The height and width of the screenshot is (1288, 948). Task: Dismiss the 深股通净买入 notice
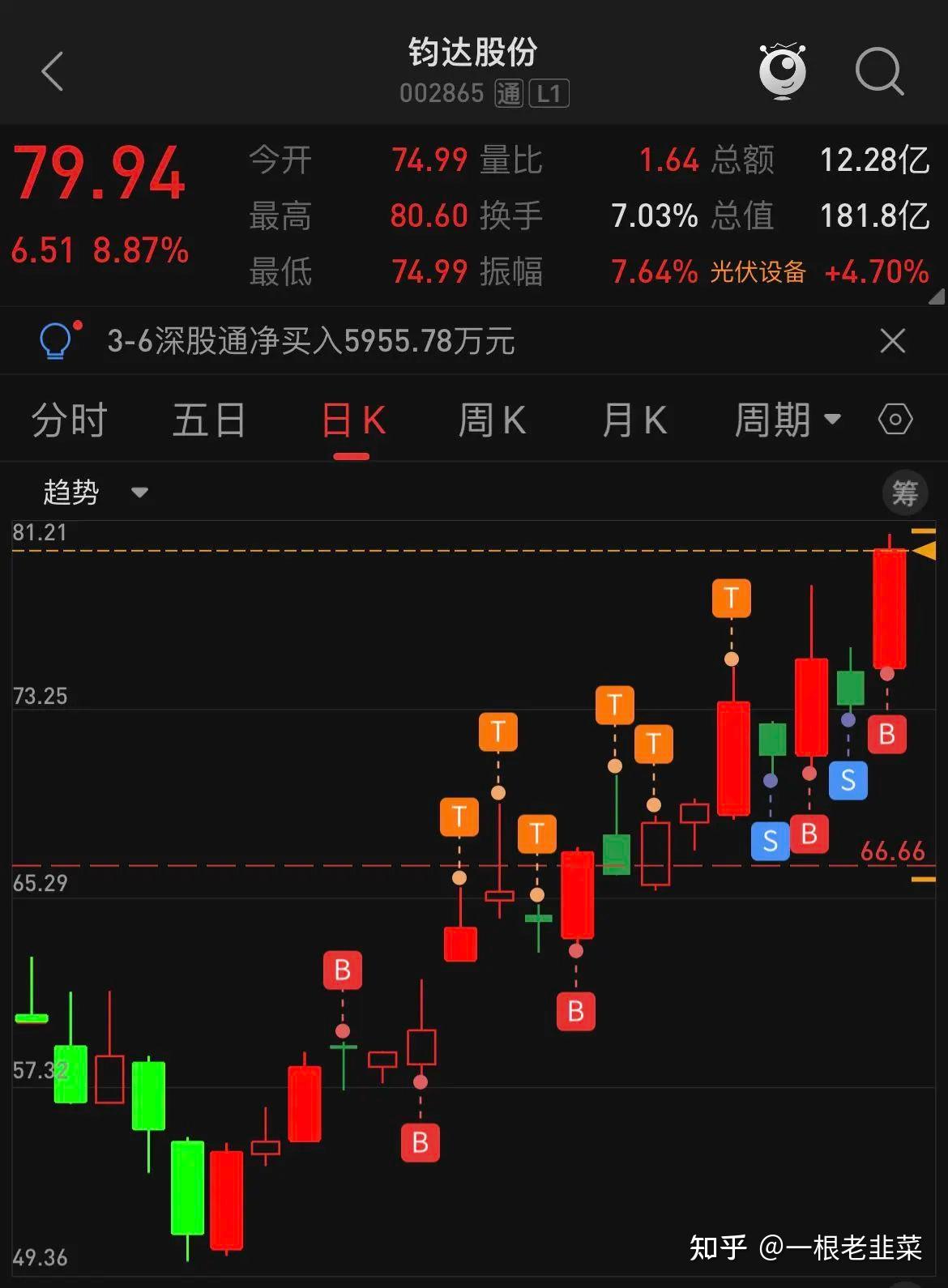coord(892,341)
